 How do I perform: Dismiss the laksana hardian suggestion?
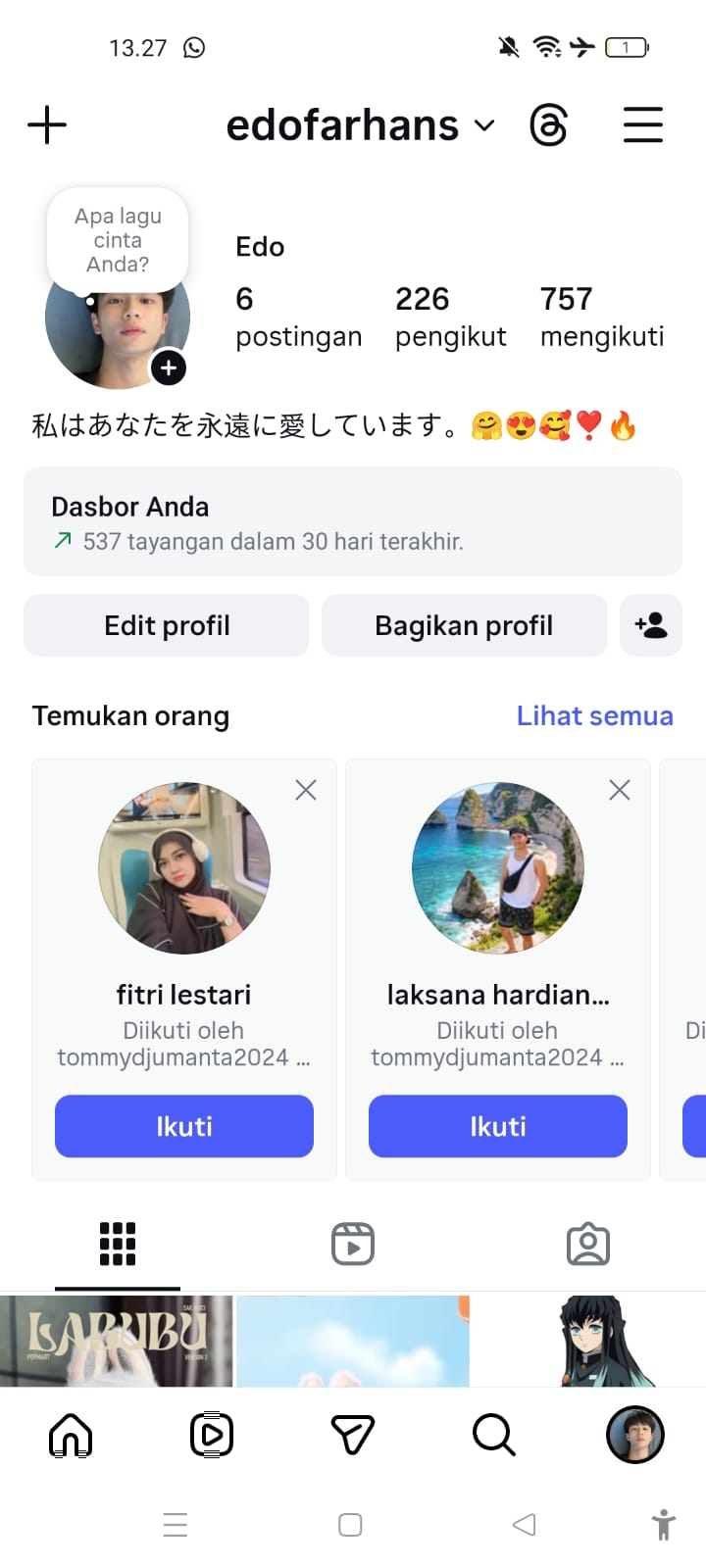(620, 790)
